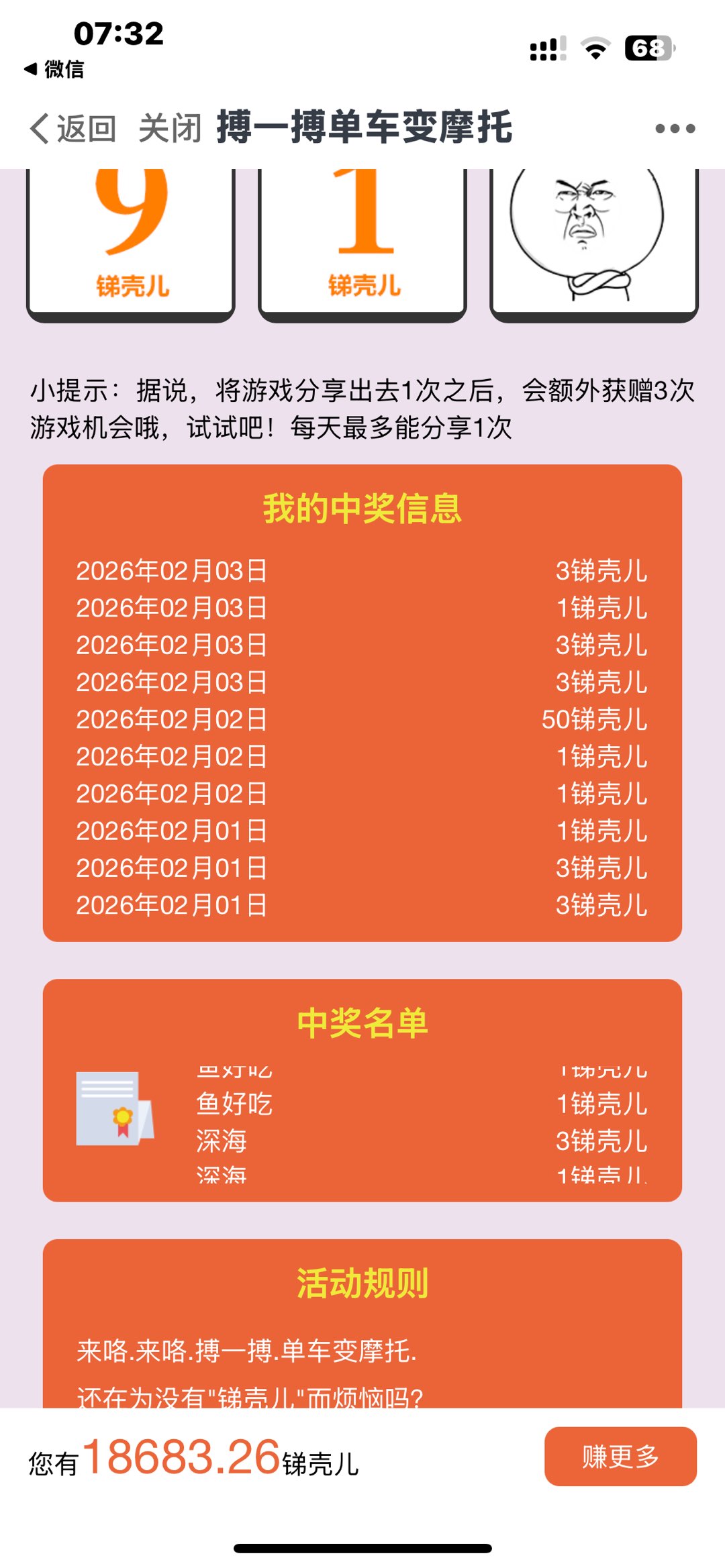This screenshot has width=725, height=1568.
Task: Tap the 返回 back button
Action: [x=73, y=128]
